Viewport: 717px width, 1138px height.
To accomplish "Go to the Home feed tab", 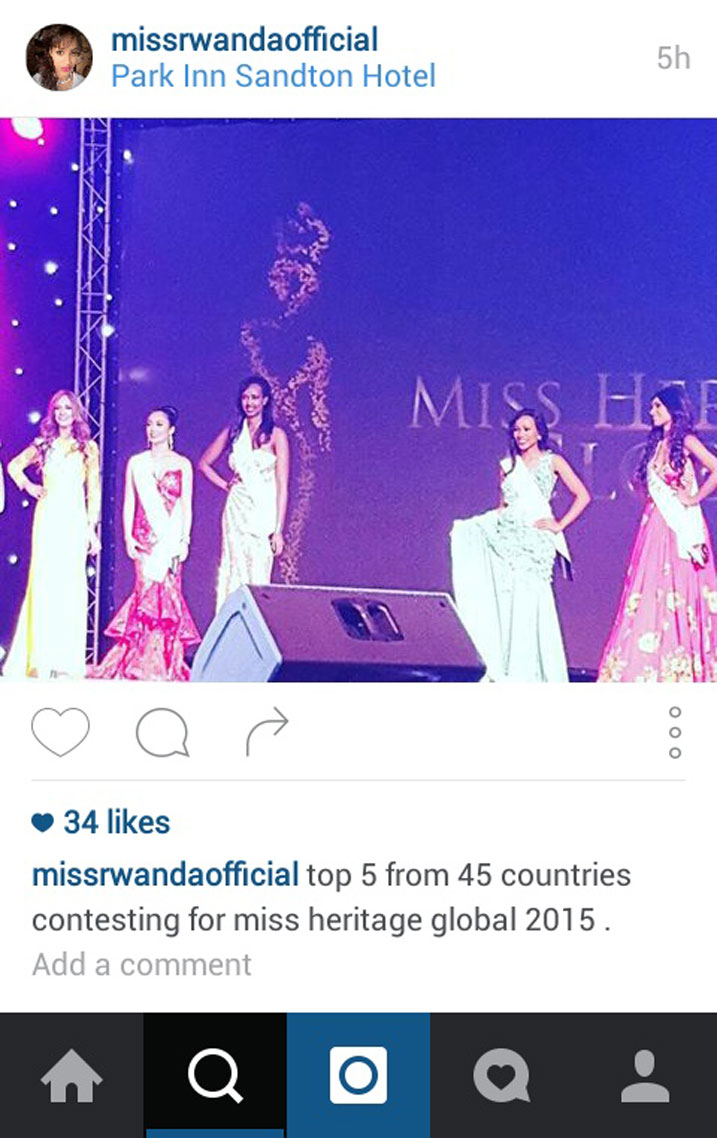I will pyautogui.click(x=71, y=1077).
